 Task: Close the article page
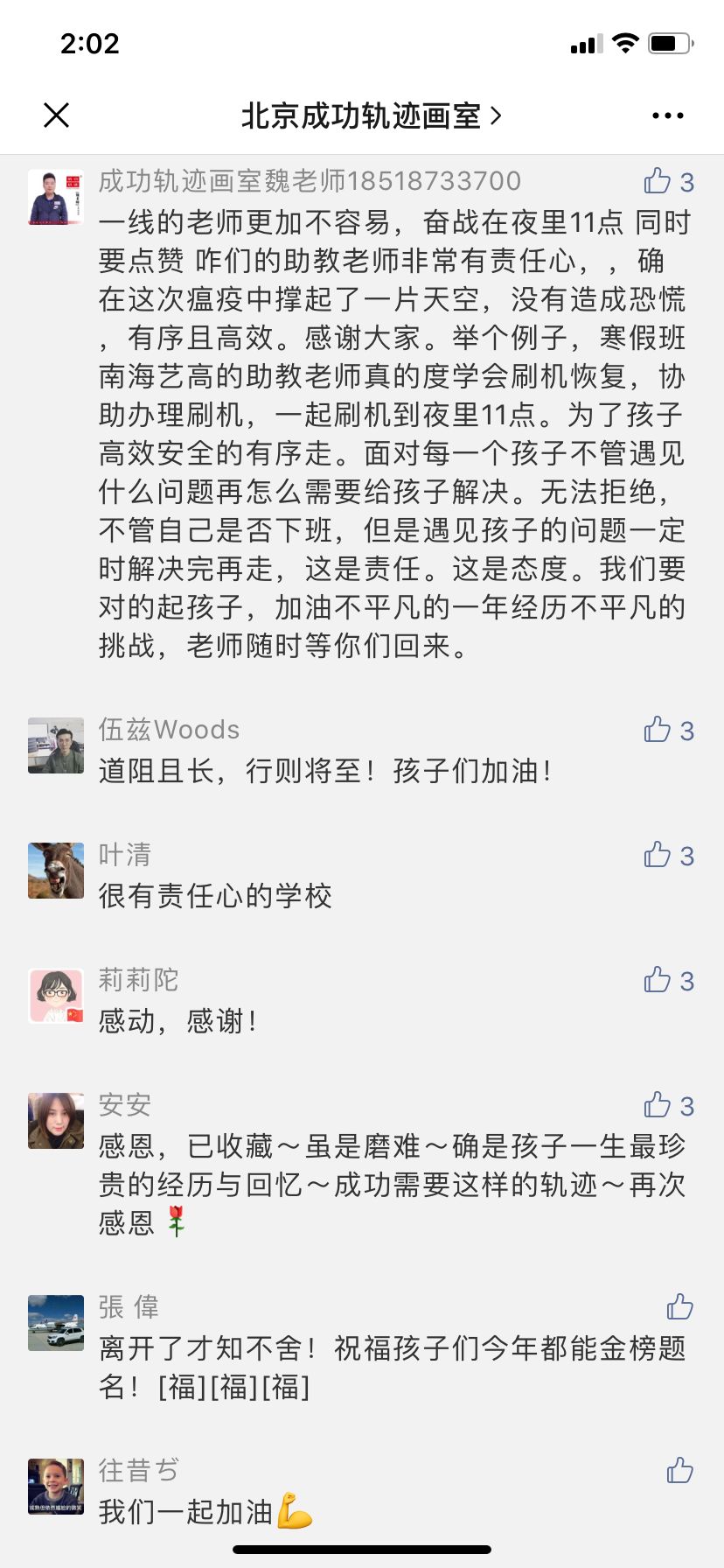click(57, 115)
